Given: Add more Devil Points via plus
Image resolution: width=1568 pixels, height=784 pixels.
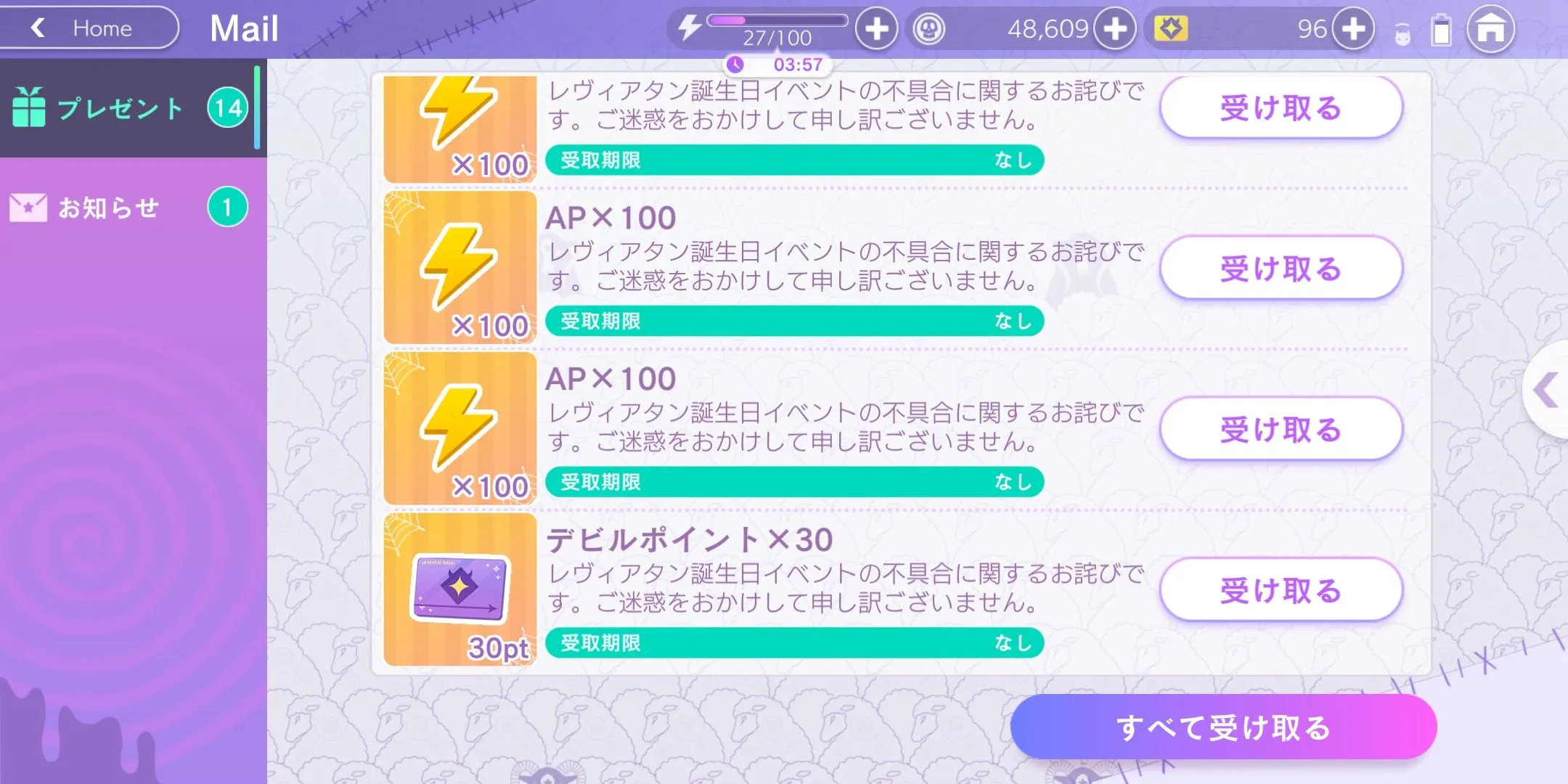Looking at the screenshot, I should [1353, 29].
